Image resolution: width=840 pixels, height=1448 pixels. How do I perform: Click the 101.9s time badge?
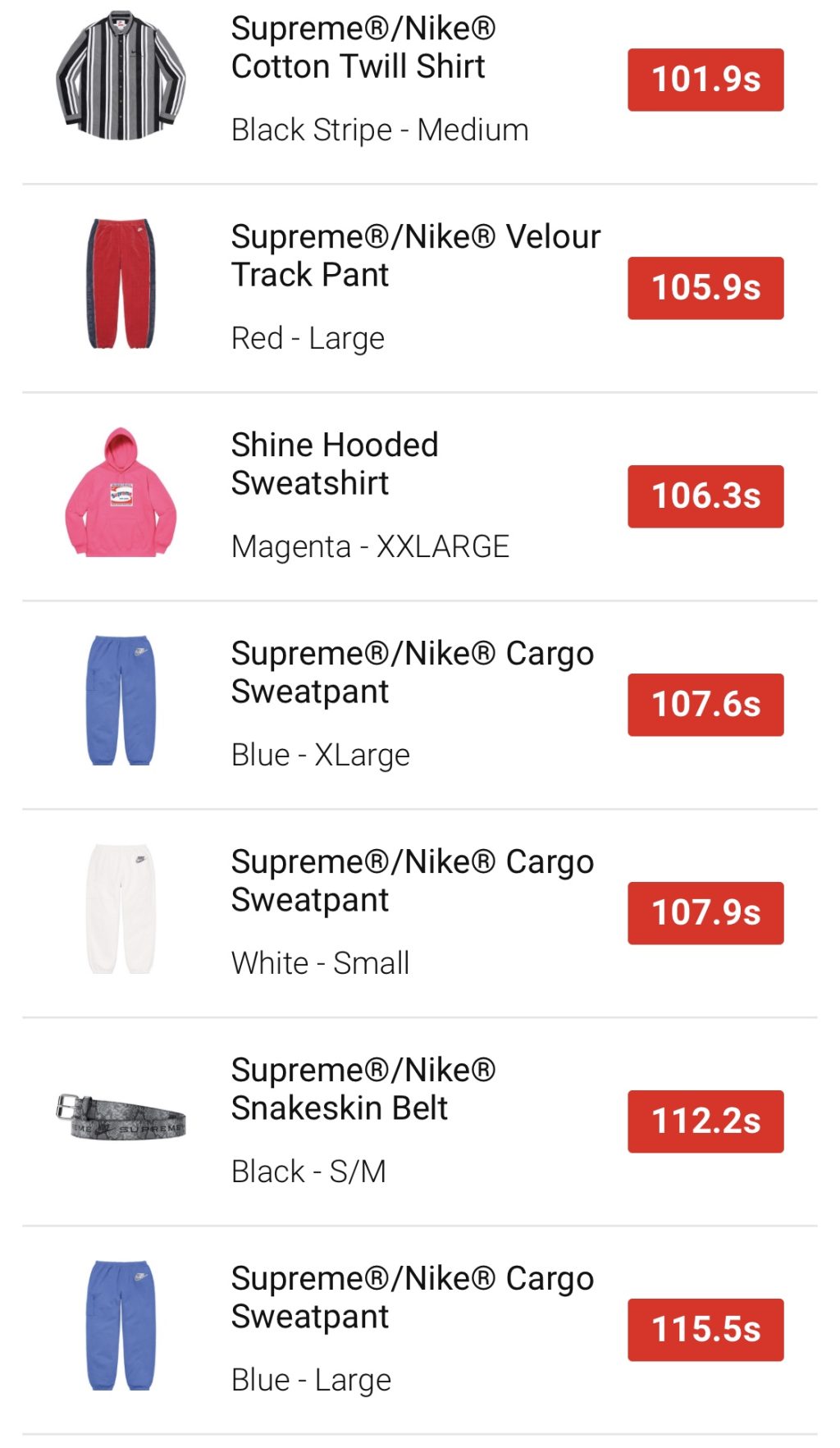(705, 80)
